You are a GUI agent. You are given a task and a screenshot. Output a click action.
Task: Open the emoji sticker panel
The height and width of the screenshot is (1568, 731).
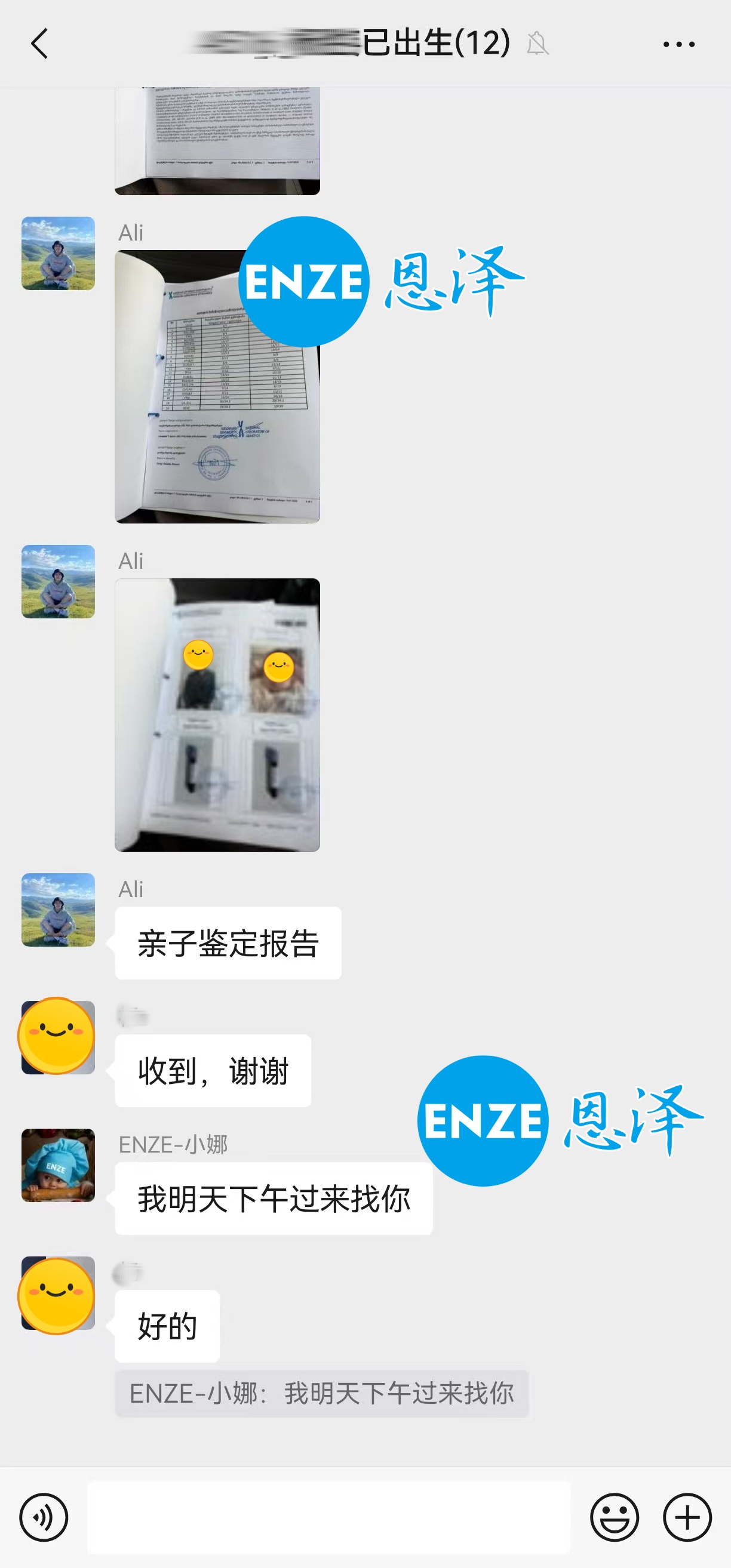[614, 1517]
